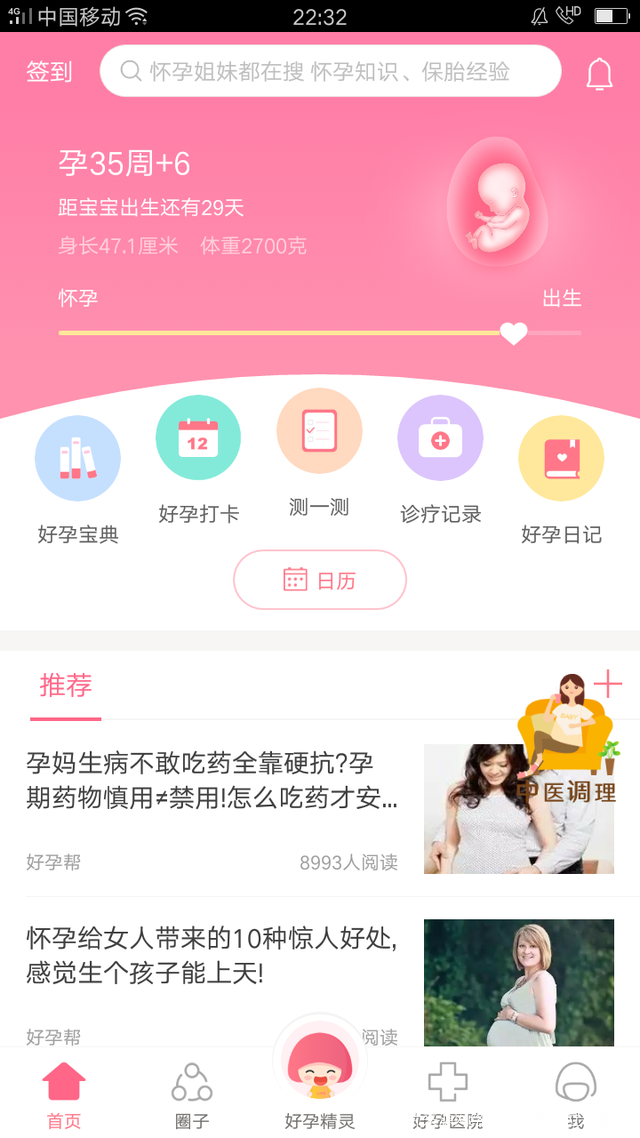
Task: Open the notifications bell
Action: pyautogui.click(x=599, y=73)
